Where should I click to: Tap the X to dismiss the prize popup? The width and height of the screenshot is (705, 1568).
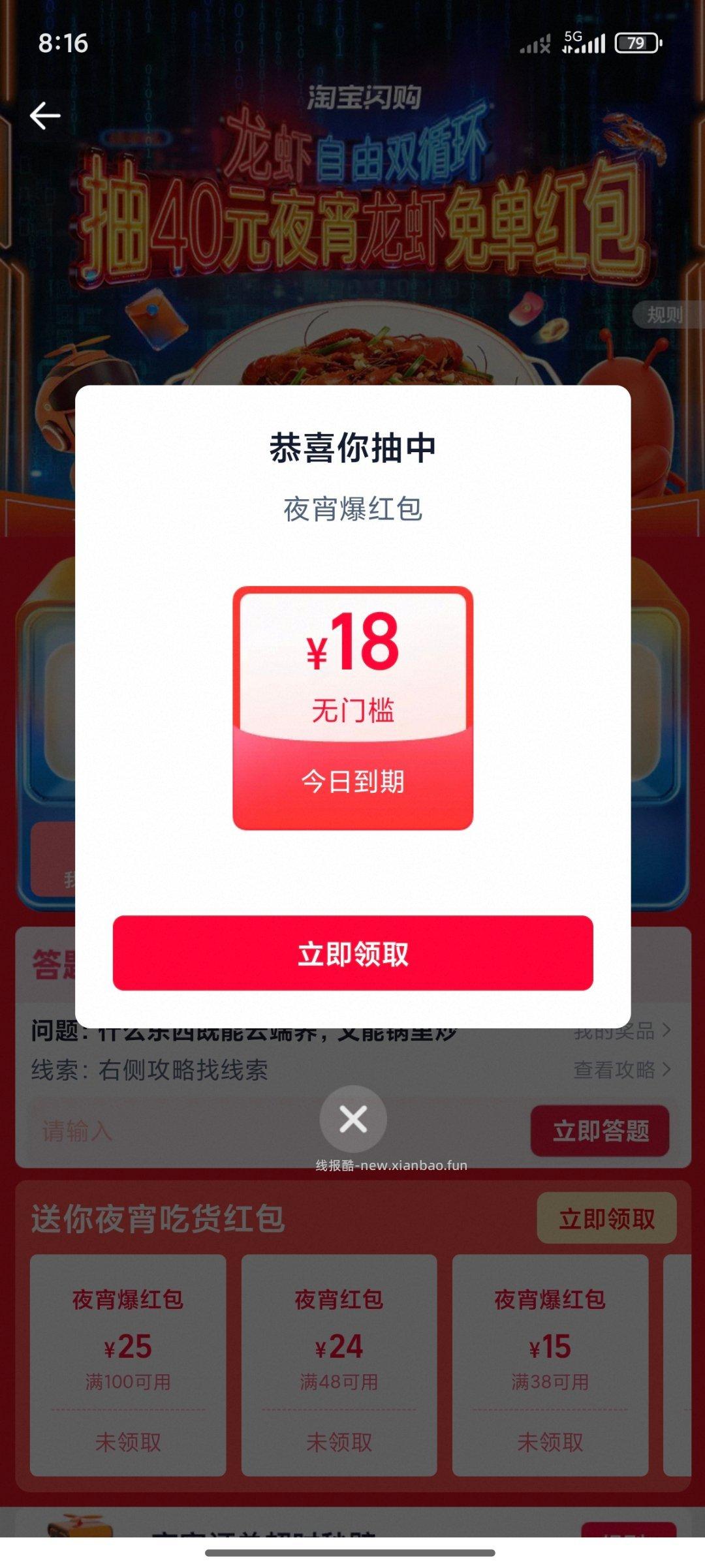[x=352, y=1118]
